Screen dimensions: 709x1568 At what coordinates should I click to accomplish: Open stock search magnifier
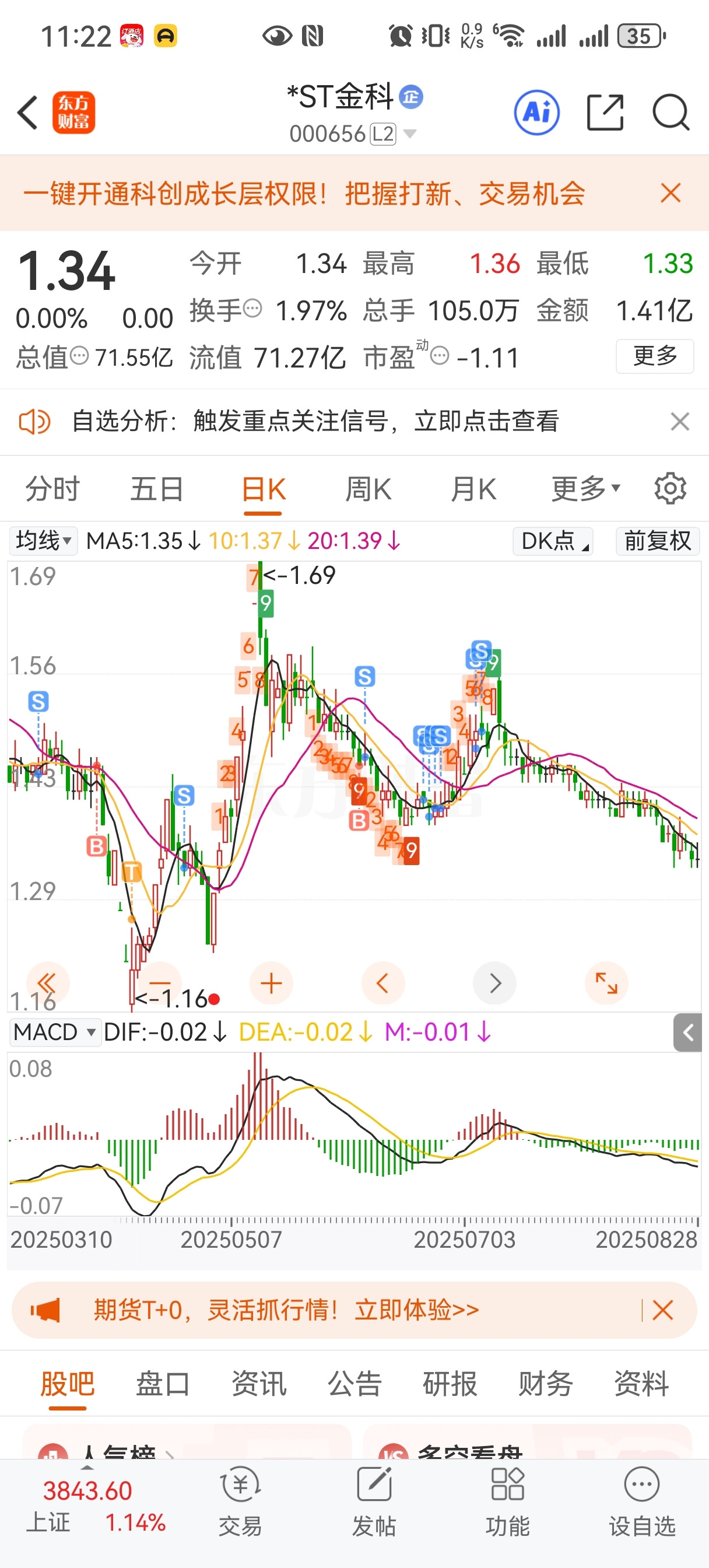(671, 113)
